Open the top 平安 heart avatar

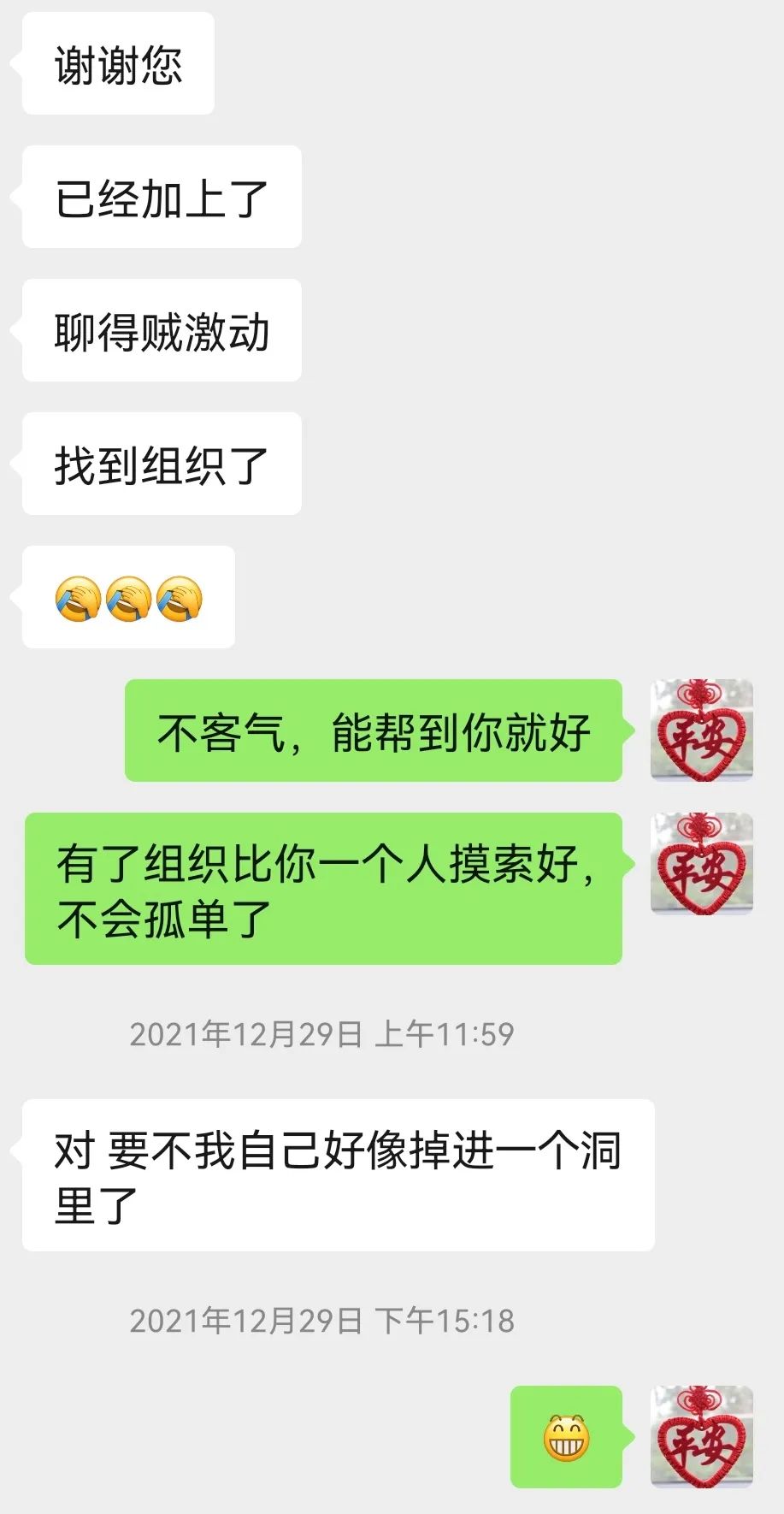coord(703,731)
